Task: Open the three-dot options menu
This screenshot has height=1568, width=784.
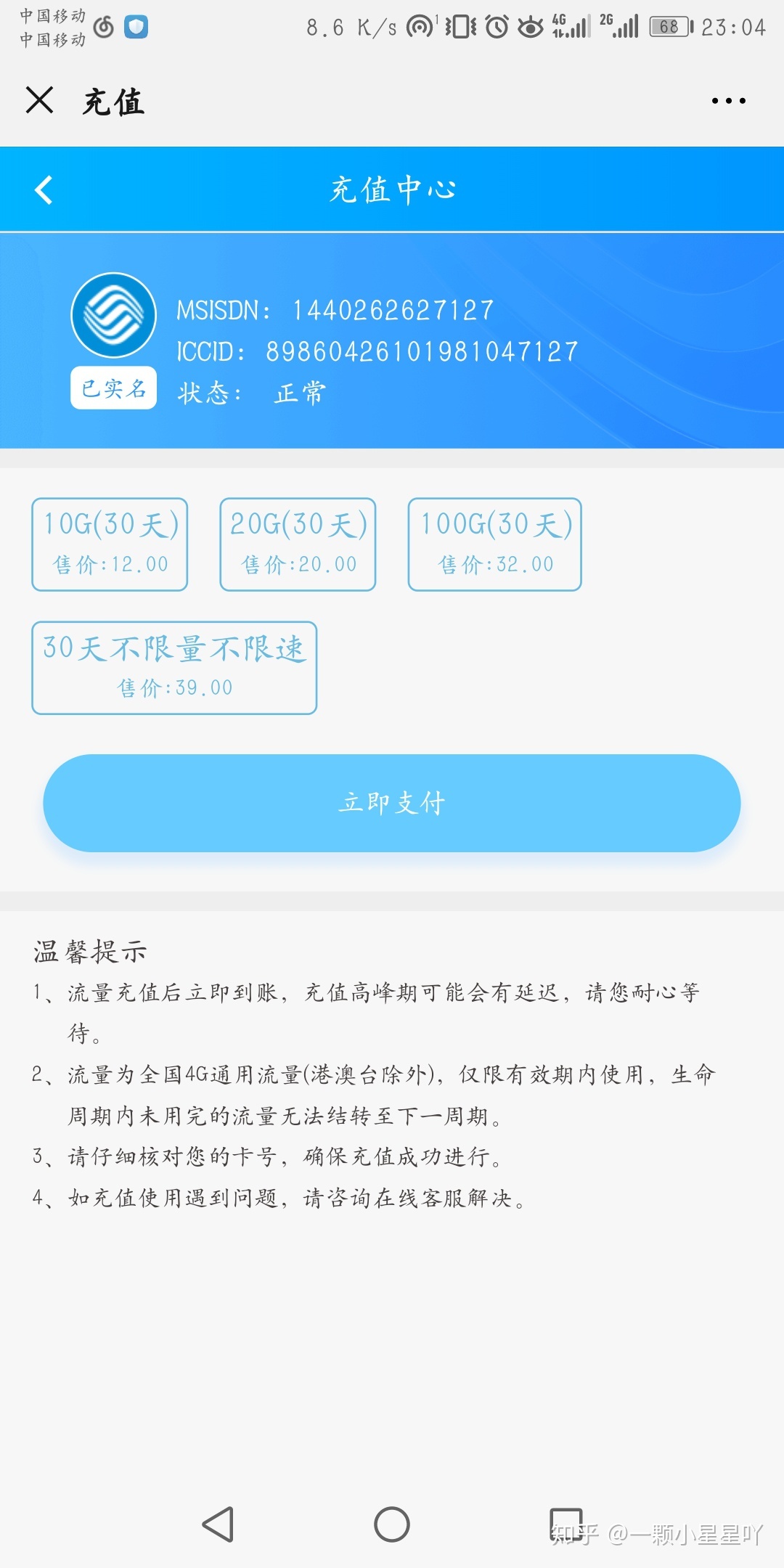Action: [730, 101]
